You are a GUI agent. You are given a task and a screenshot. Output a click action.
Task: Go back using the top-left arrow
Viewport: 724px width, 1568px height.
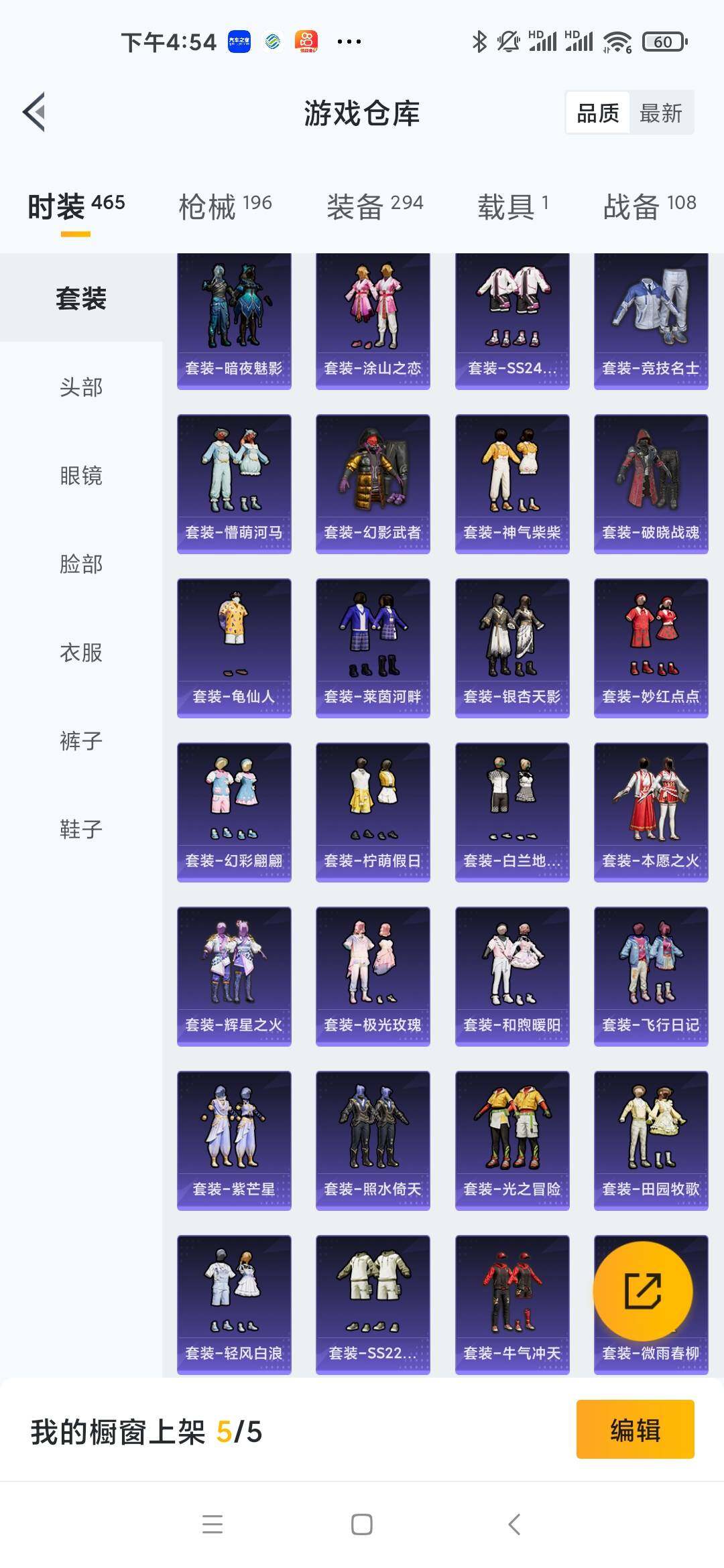click(35, 112)
